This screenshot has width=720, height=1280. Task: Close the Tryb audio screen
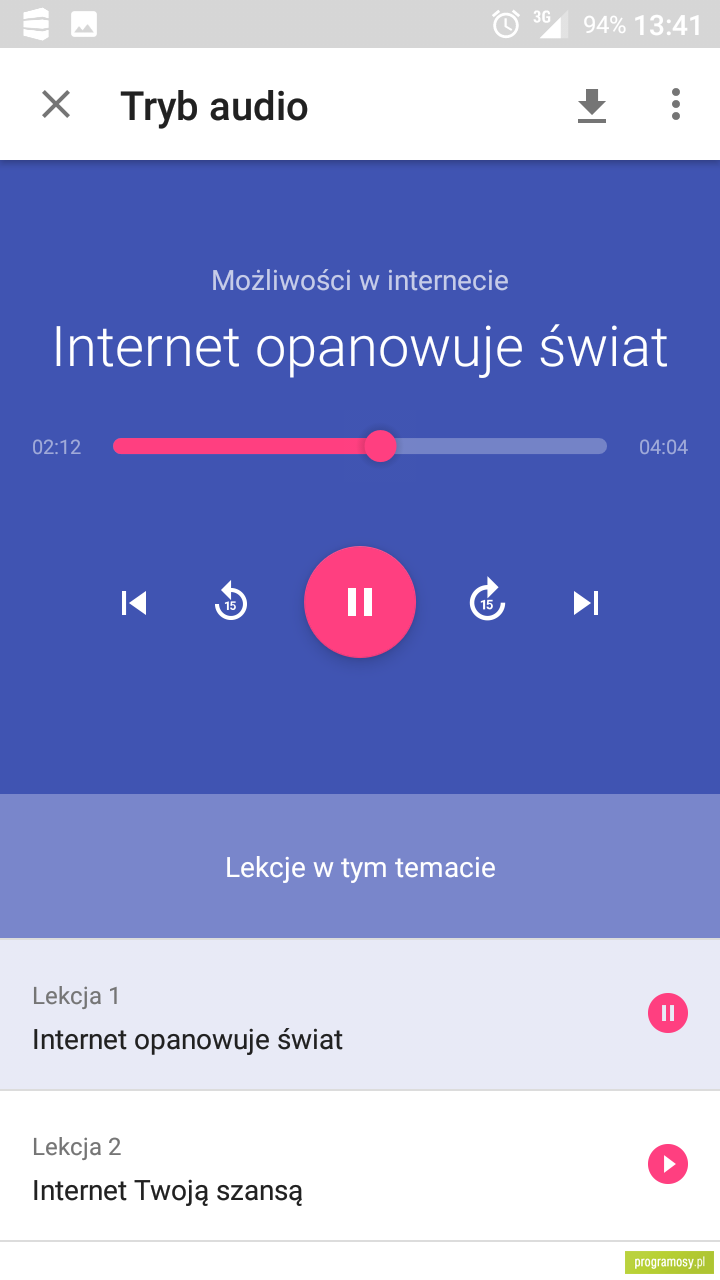[56, 104]
